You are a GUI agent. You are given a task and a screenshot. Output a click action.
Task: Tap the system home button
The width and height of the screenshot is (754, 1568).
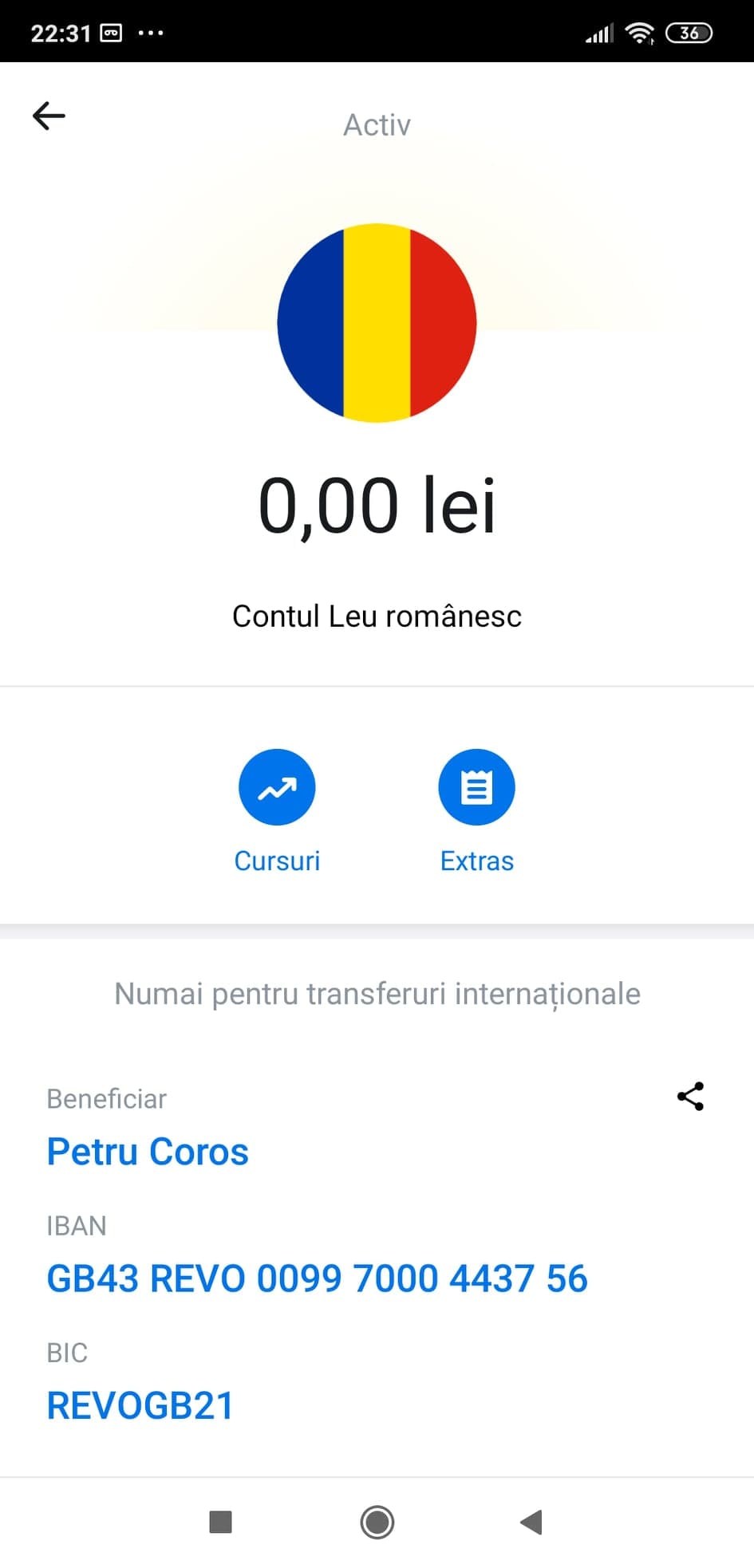(x=377, y=1522)
